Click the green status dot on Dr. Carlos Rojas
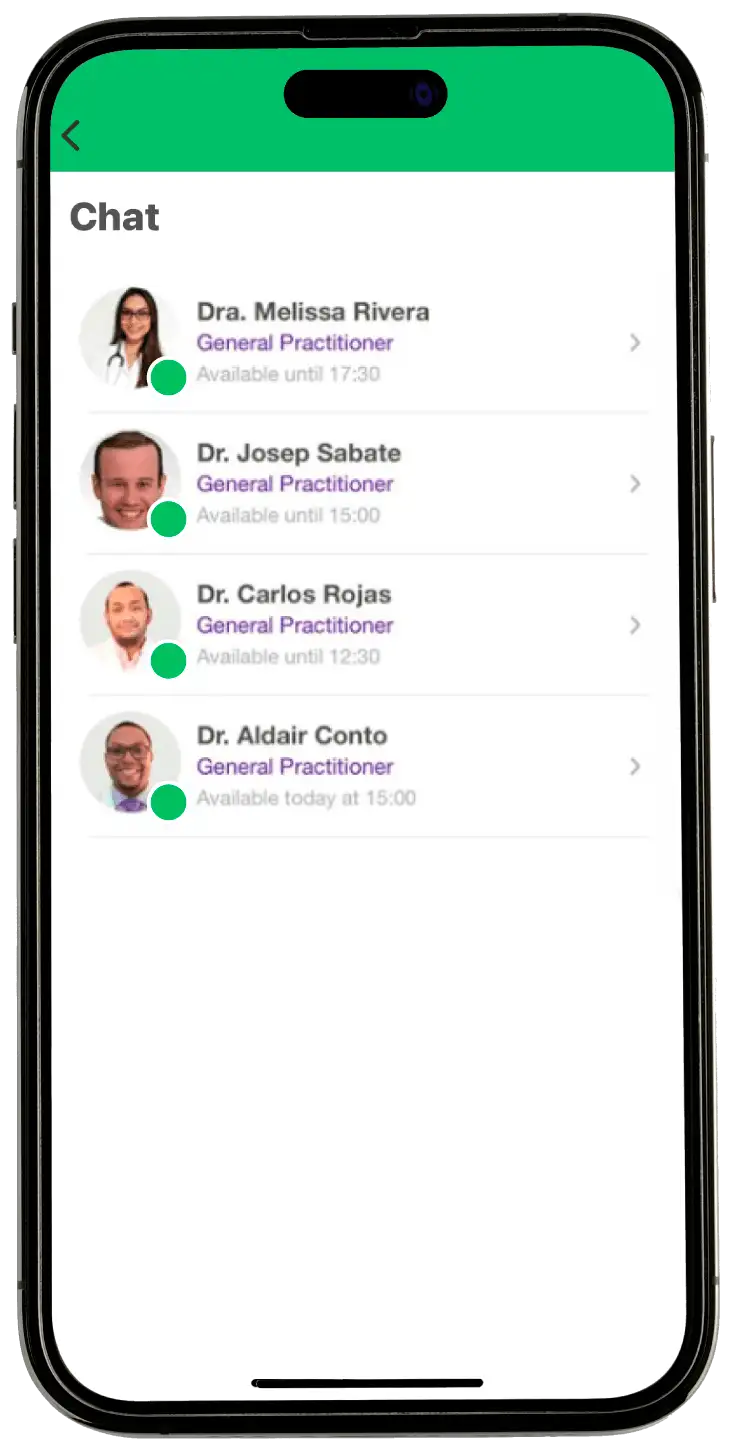The width and height of the screenshot is (729, 1446). pyautogui.click(x=168, y=661)
